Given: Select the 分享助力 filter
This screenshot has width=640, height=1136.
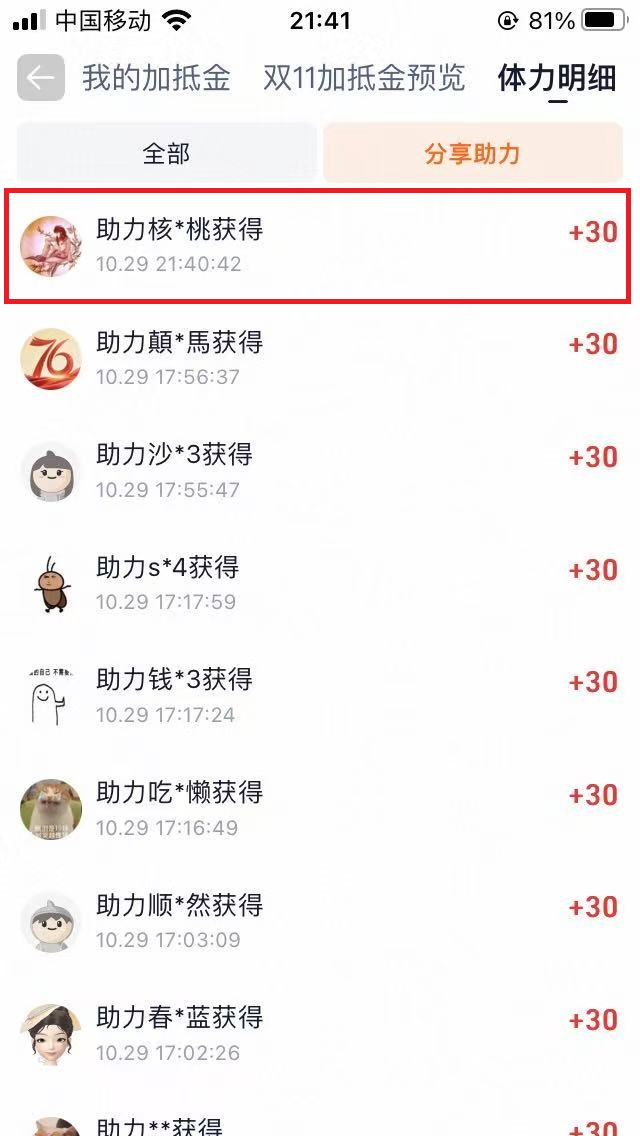Looking at the screenshot, I should 472,153.
